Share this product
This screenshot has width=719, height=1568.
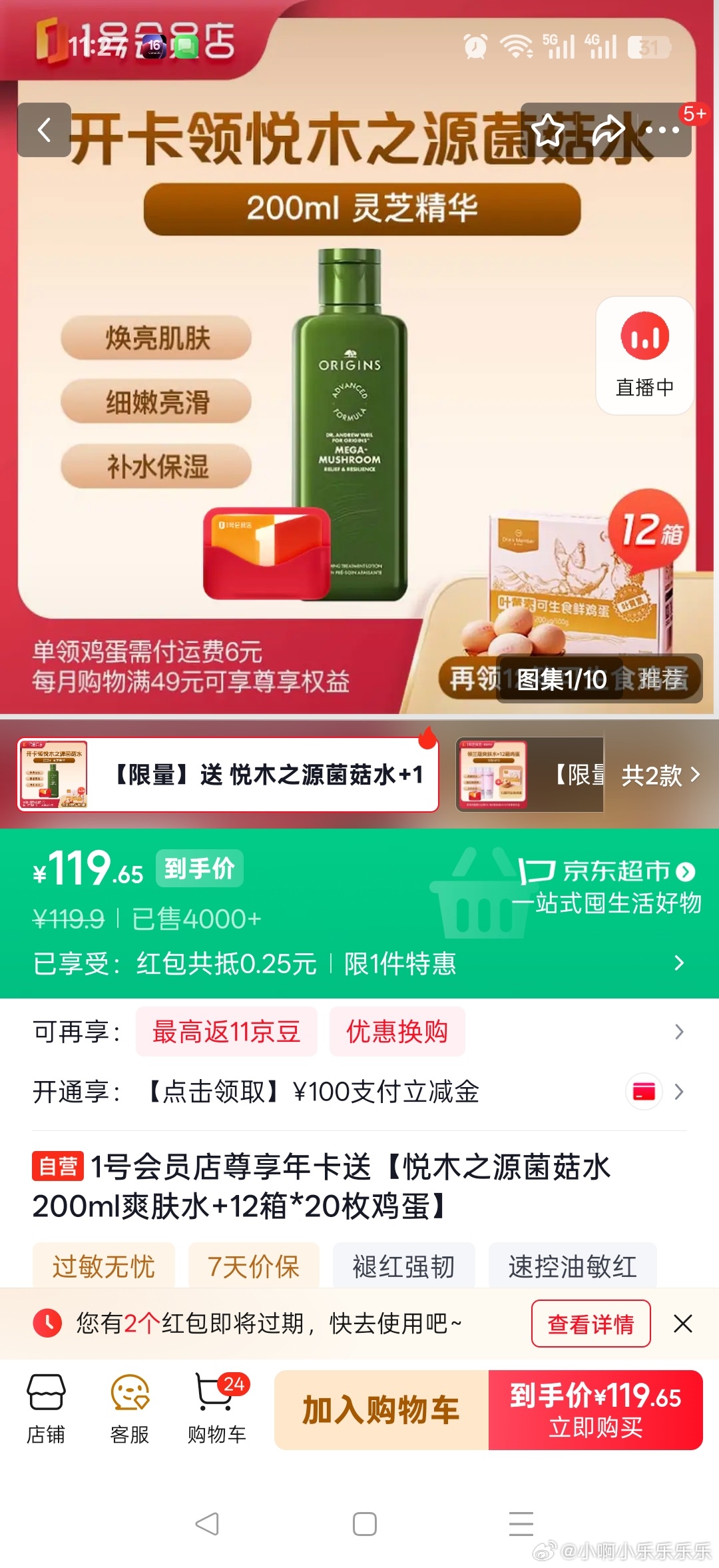(x=608, y=130)
